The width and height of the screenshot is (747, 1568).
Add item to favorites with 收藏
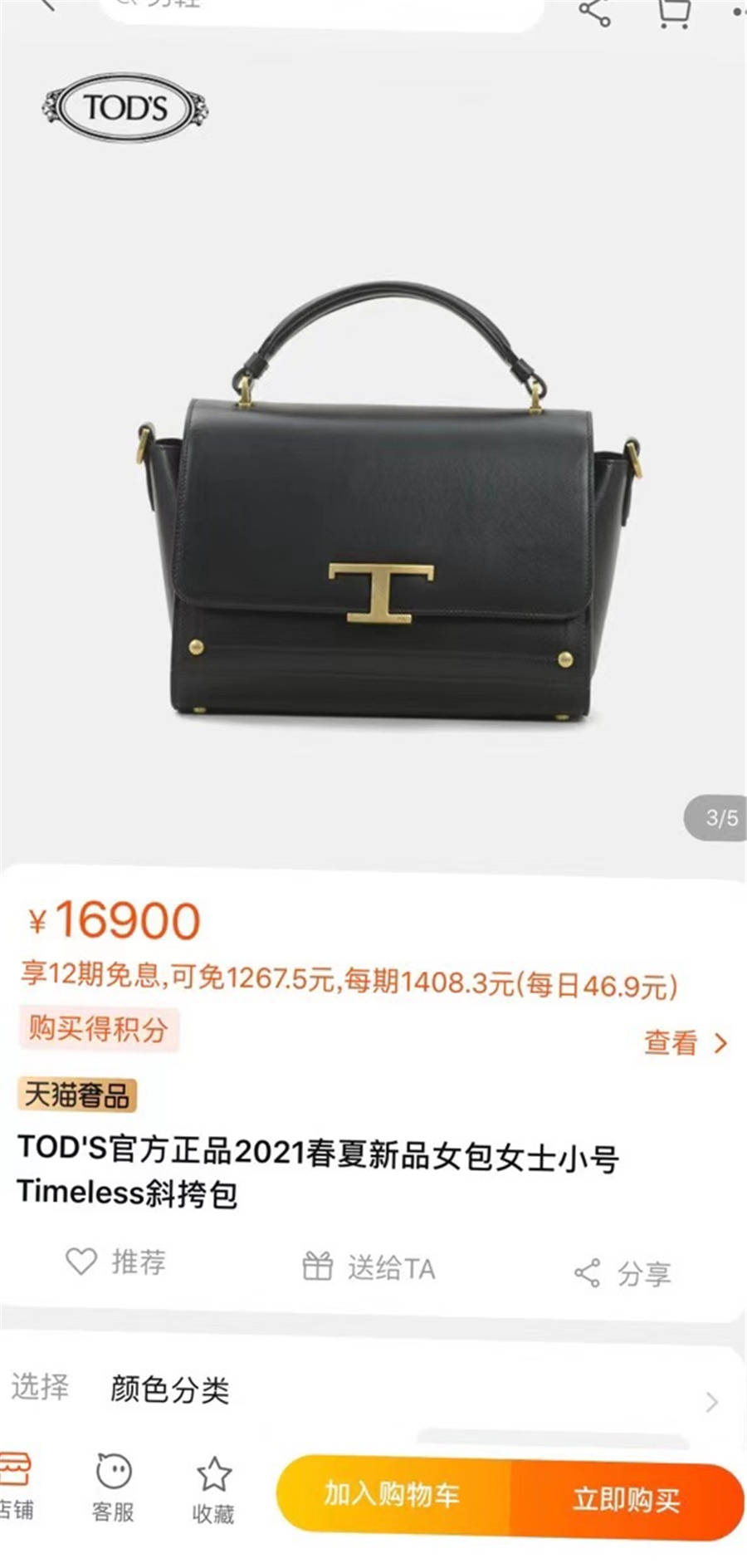point(213,1491)
